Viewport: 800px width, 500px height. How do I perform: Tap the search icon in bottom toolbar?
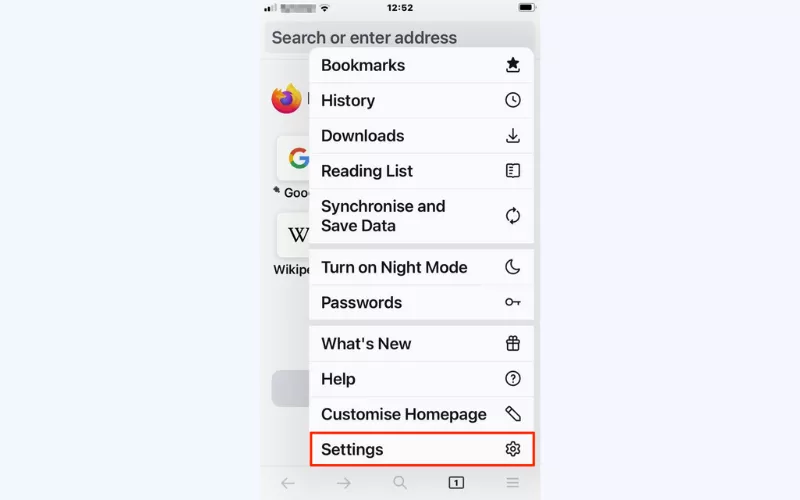pos(400,483)
